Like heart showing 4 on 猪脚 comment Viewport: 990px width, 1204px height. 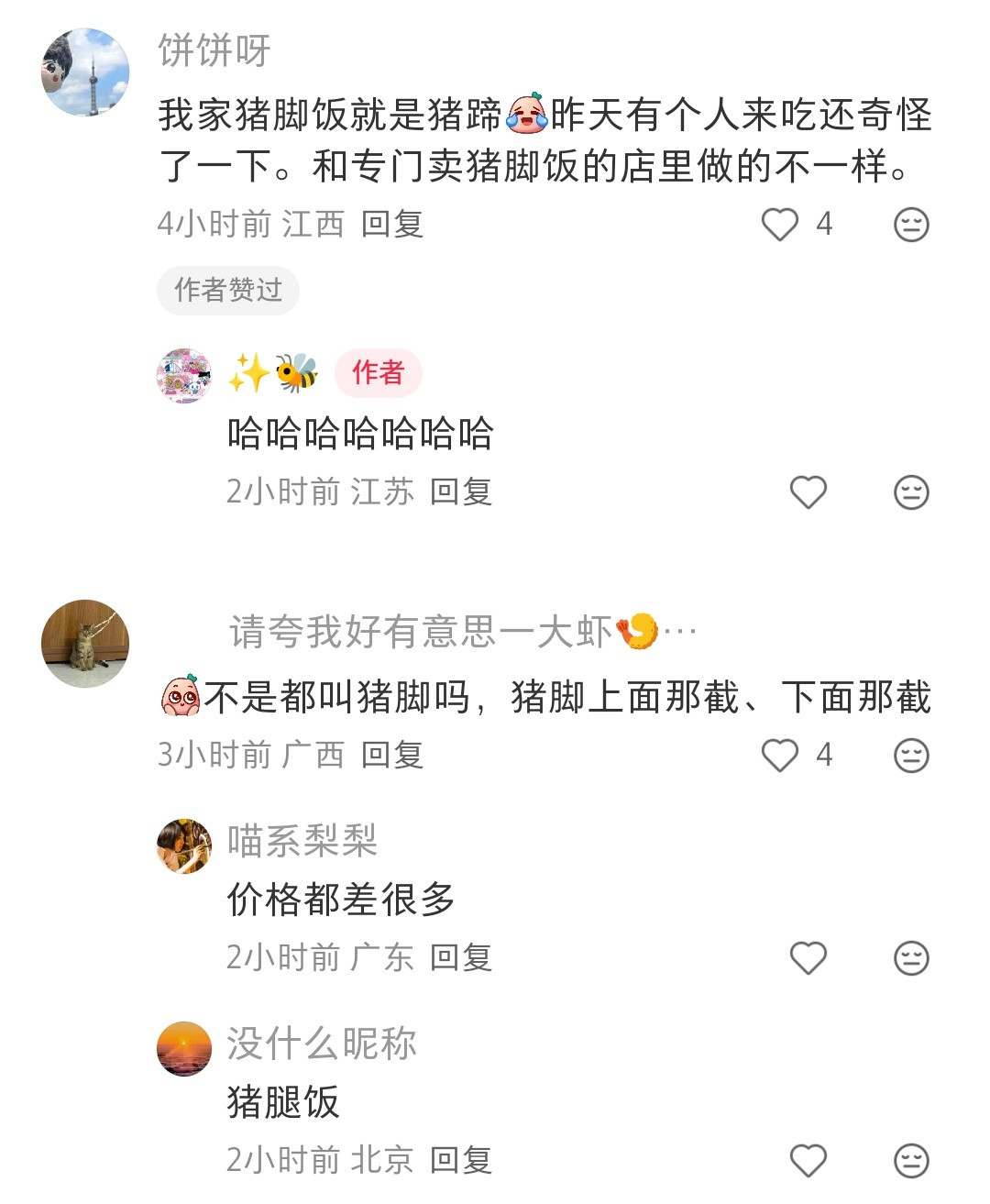pyautogui.click(x=780, y=755)
